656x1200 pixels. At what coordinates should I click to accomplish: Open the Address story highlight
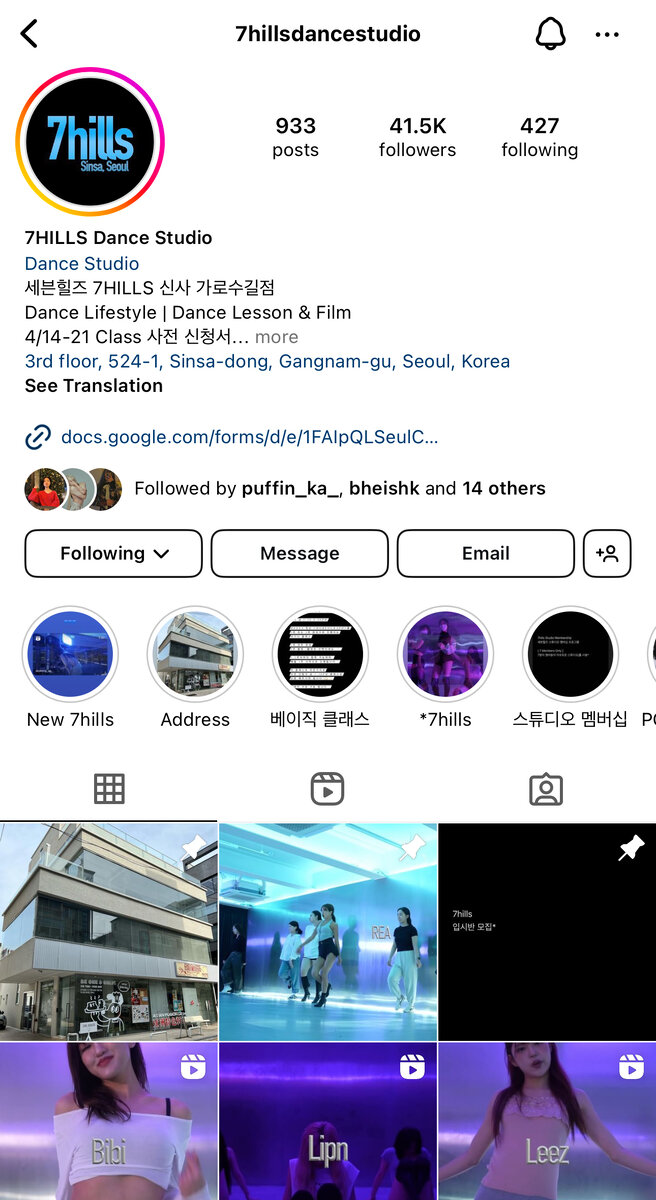point(195,655)
